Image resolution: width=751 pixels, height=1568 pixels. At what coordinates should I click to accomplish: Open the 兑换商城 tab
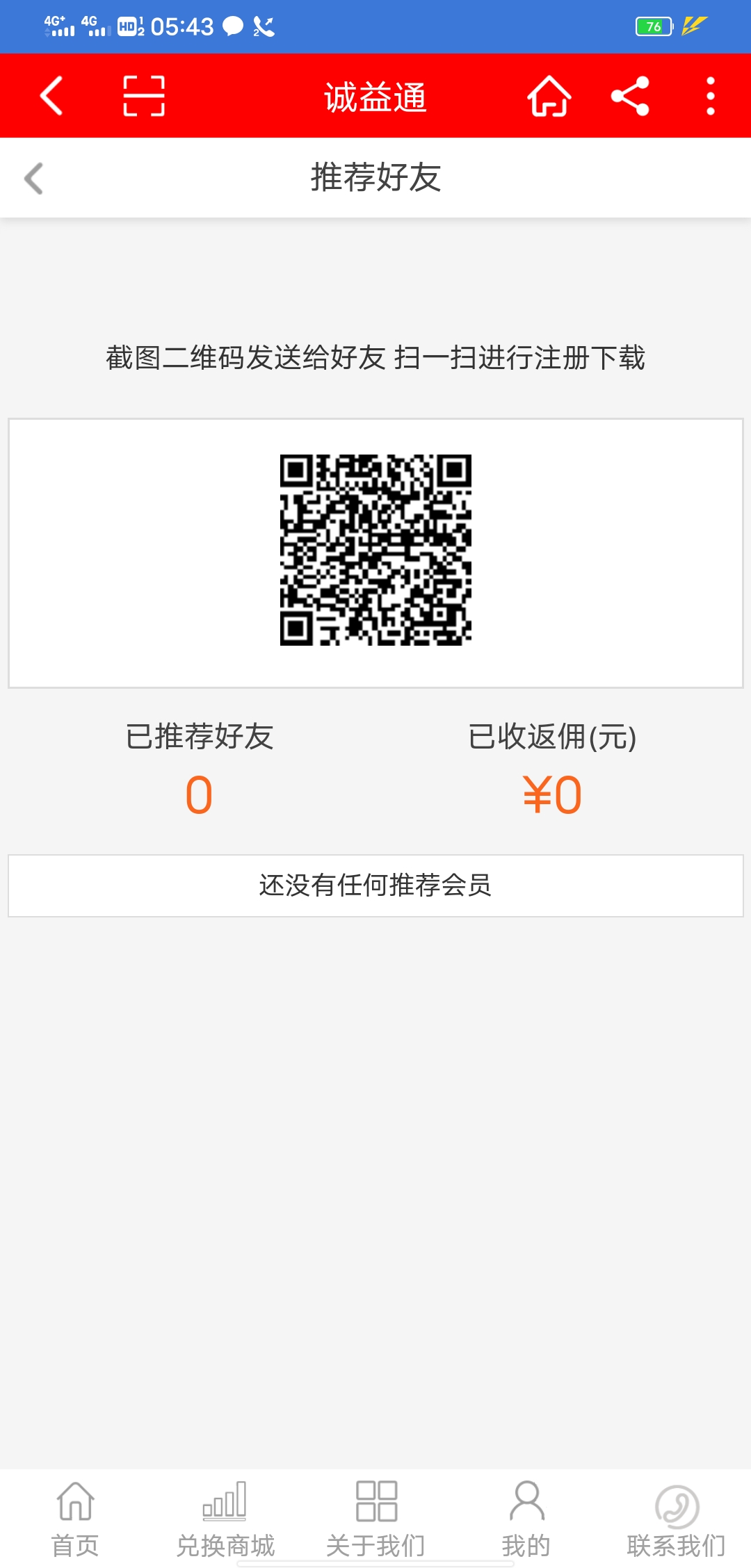[x=225, y=1519]
